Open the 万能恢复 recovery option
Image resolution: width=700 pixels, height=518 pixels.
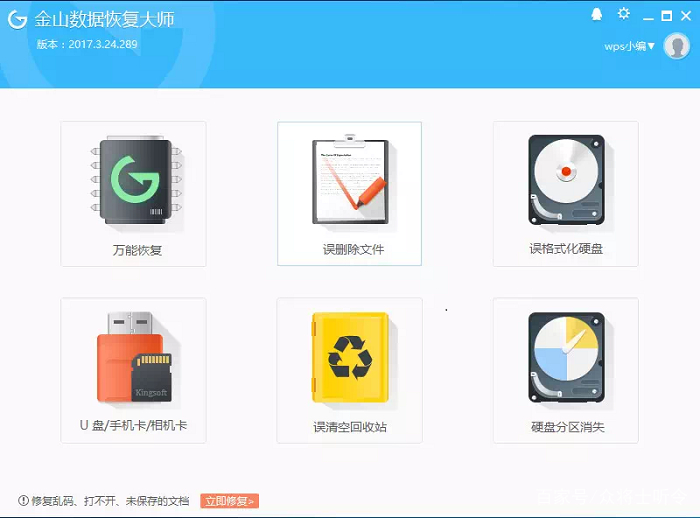point(134,194)
